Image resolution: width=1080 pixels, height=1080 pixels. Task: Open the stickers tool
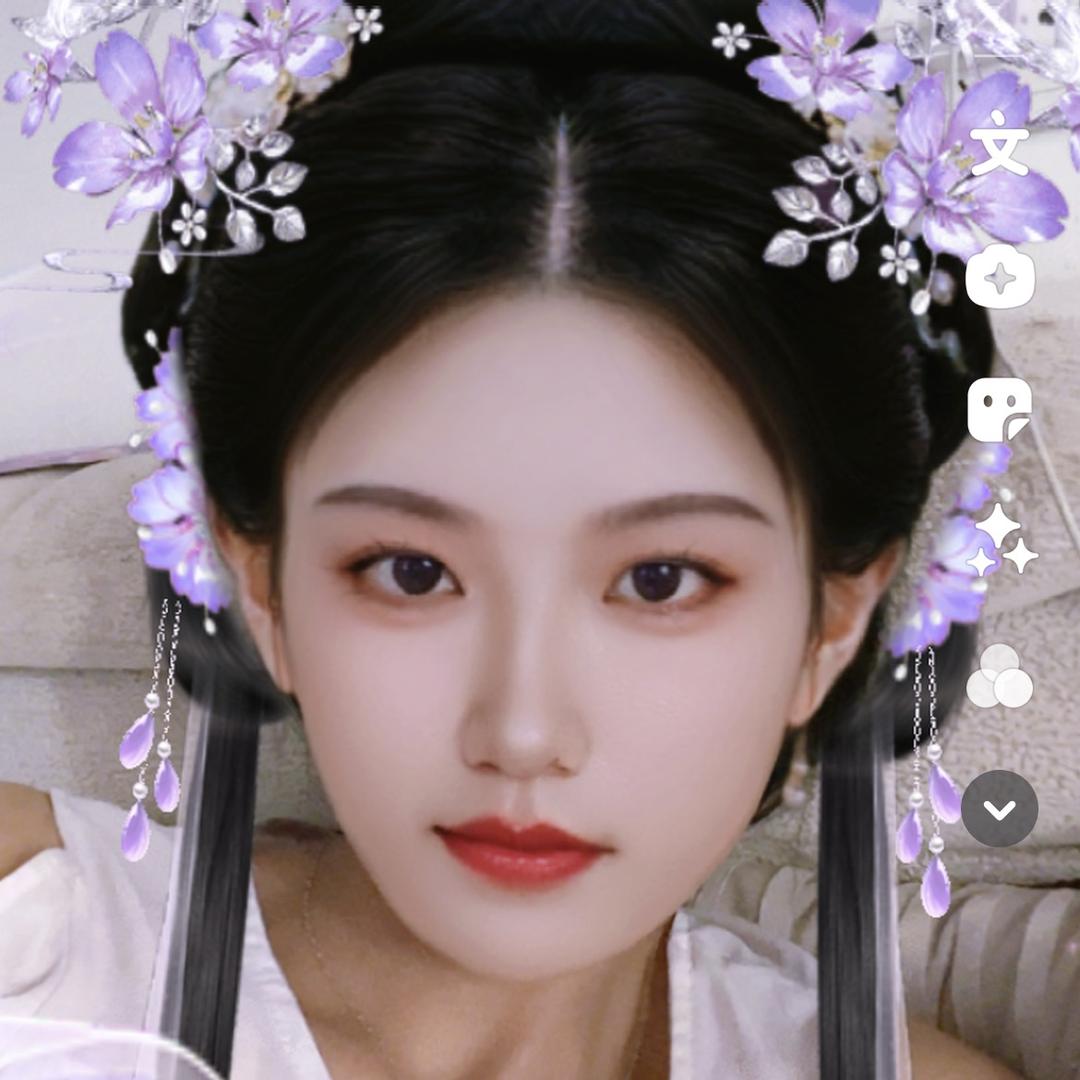[1000, 410]
